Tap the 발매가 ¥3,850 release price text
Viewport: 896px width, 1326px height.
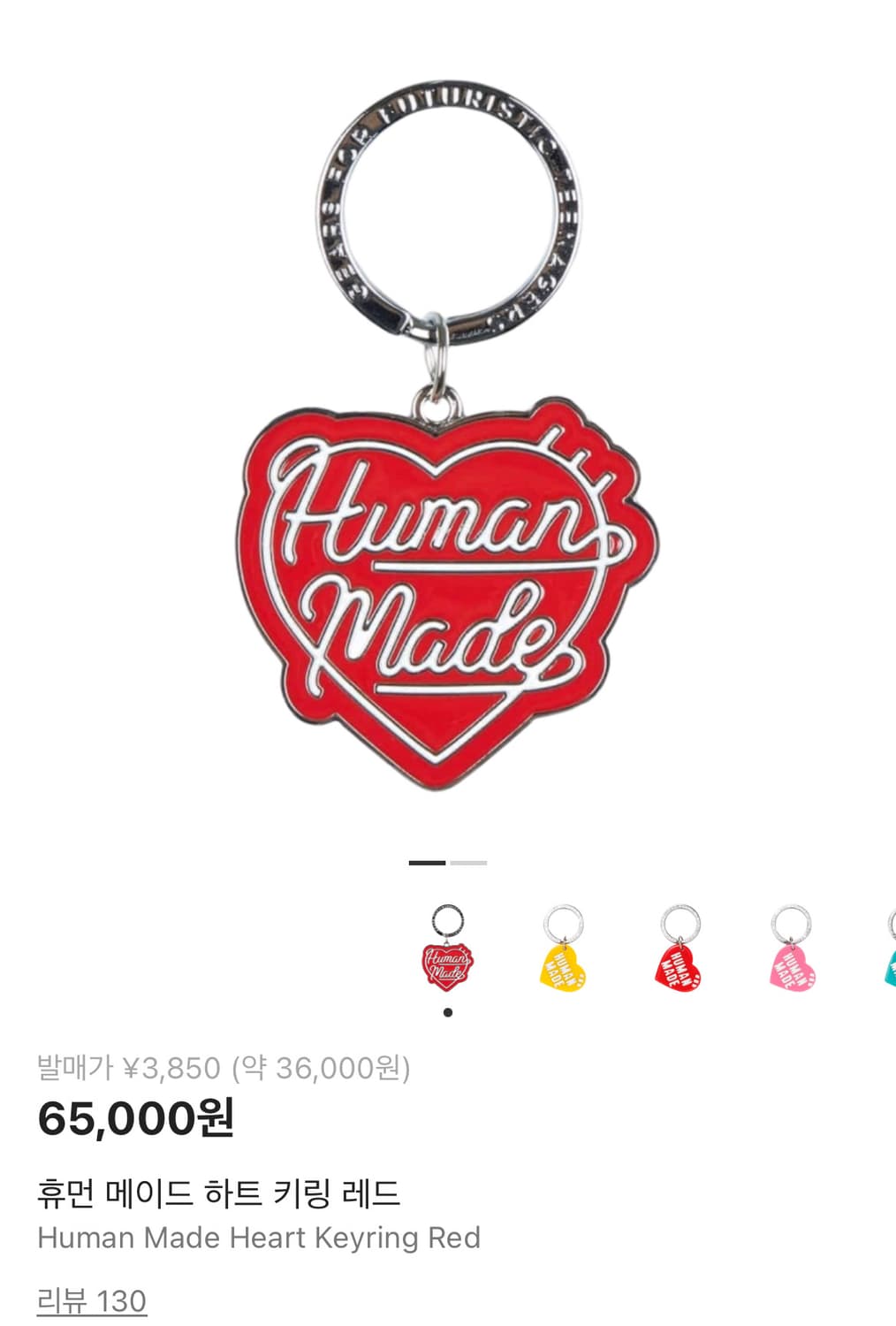128,1069
